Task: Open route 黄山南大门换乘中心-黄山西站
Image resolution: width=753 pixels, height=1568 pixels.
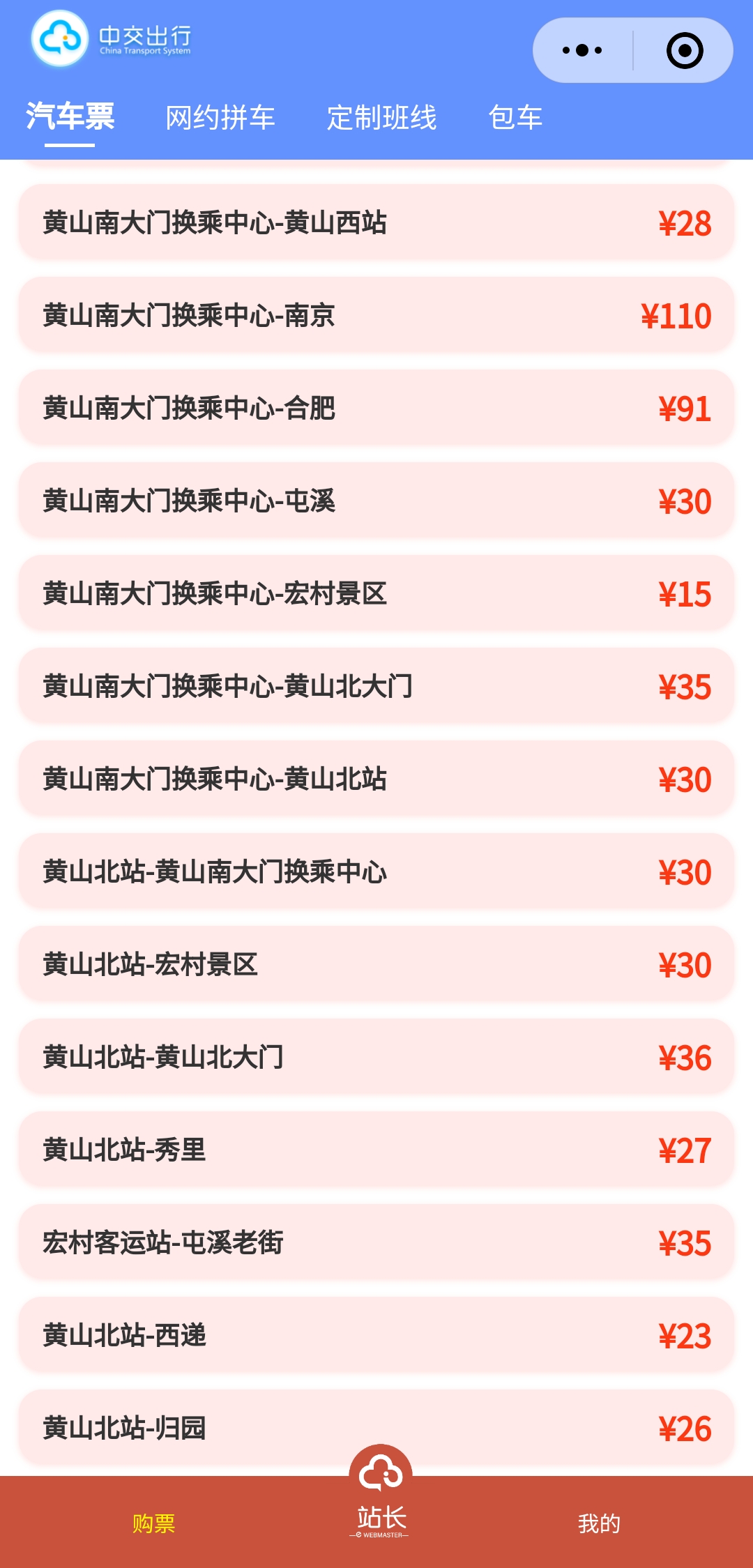Action: click(x=376, y=223)
